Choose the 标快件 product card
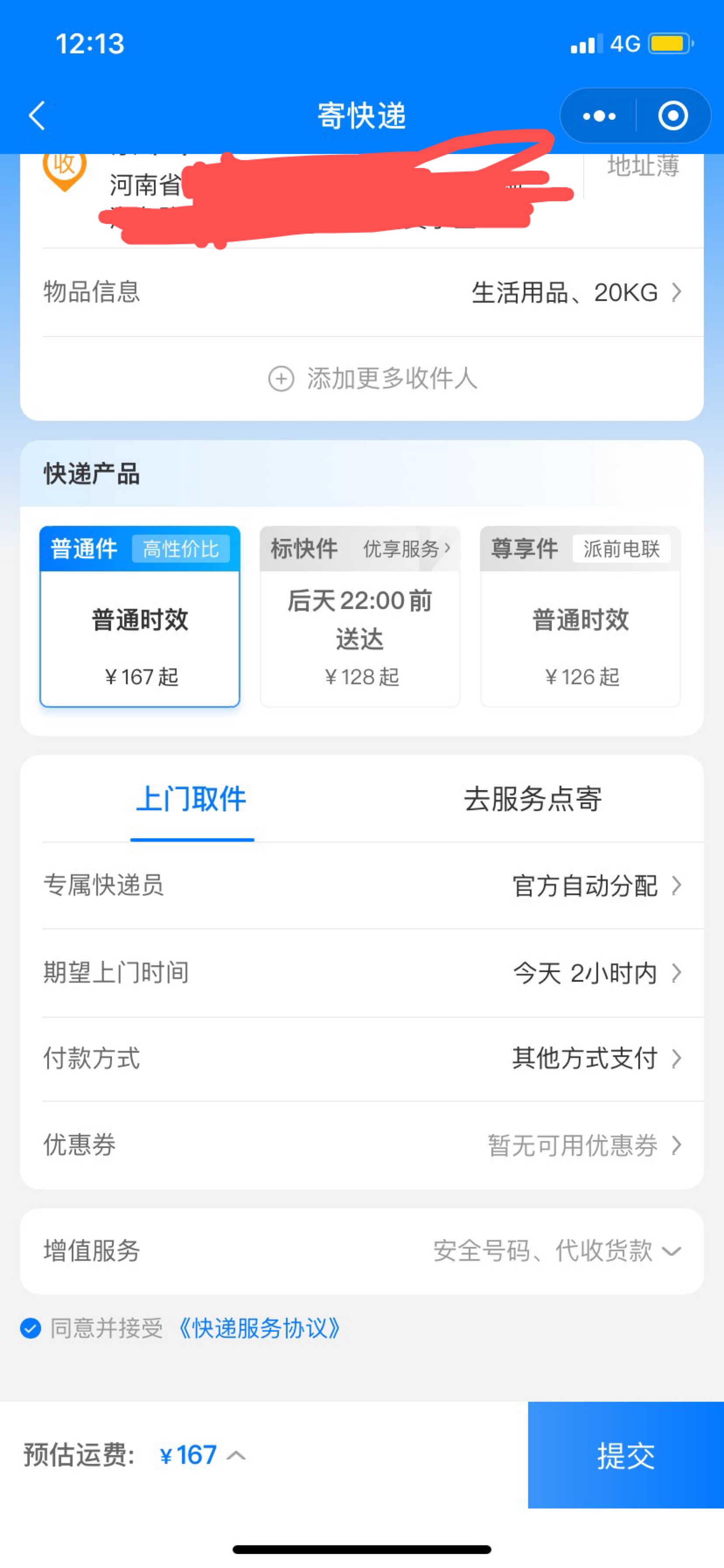Image resolution: width=724 pixels, height=1568 pixels. 359,616
